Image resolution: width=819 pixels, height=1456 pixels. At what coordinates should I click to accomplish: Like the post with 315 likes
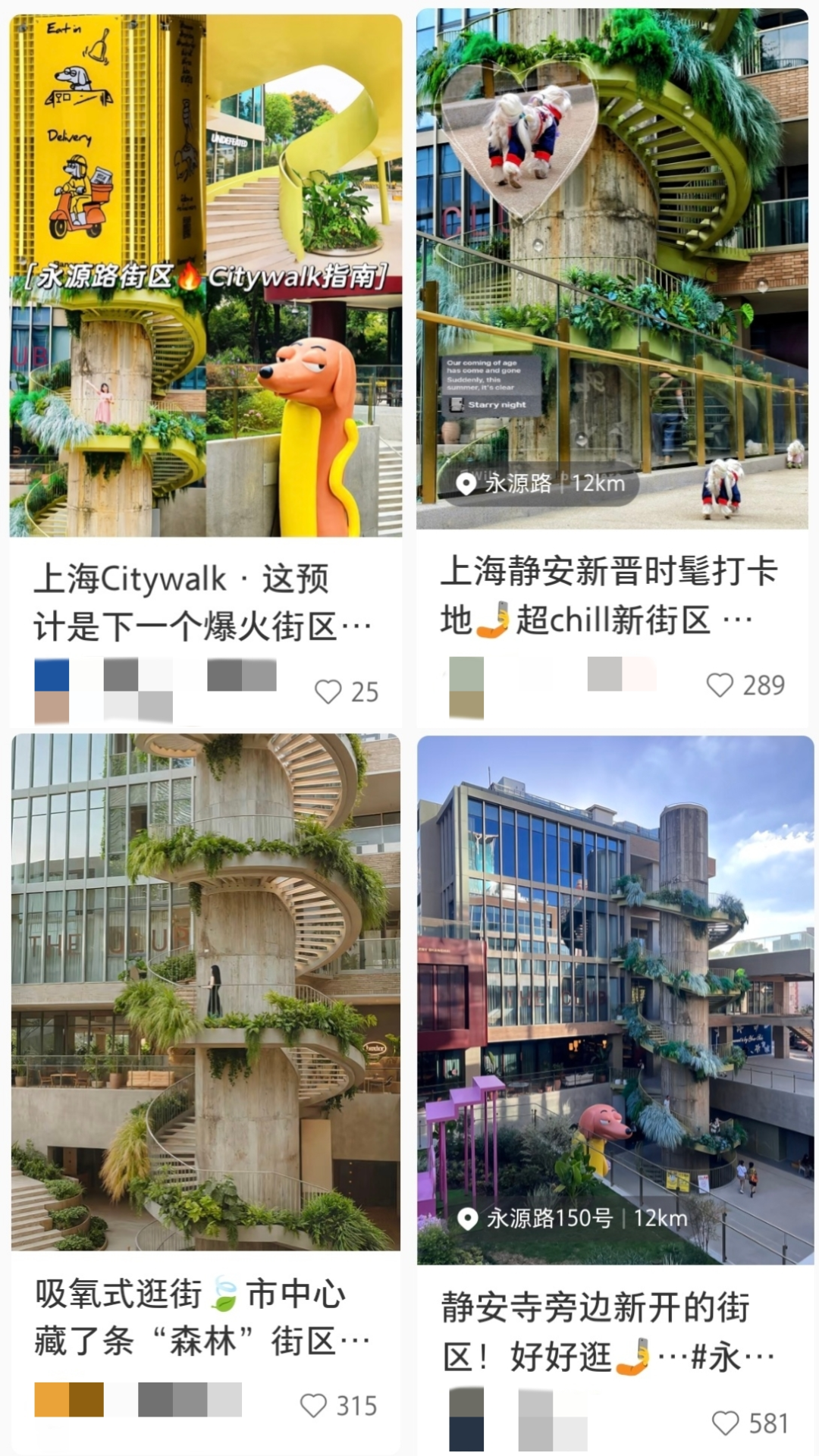click(314, 1405)
